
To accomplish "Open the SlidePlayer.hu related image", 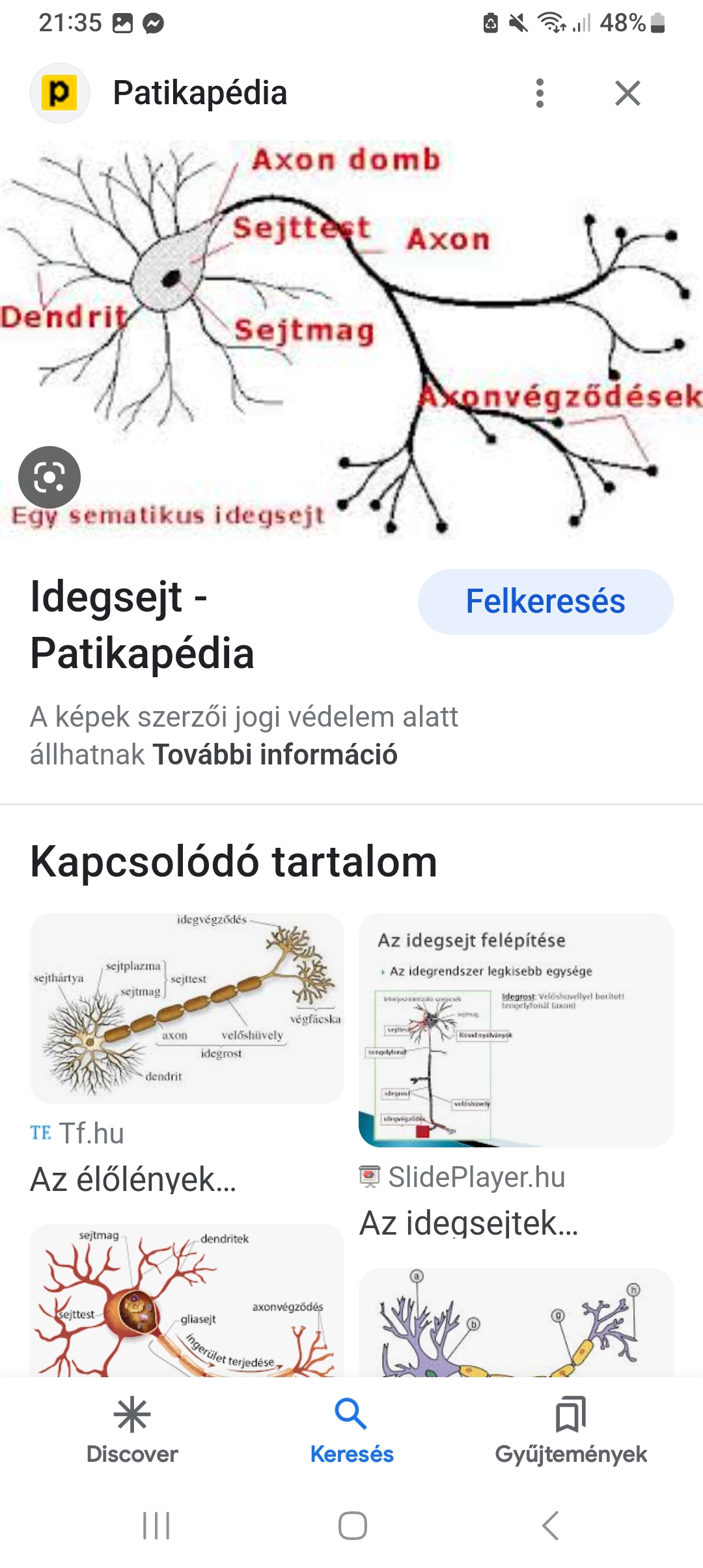I will pyautogui.click(x=516, y=1029).
